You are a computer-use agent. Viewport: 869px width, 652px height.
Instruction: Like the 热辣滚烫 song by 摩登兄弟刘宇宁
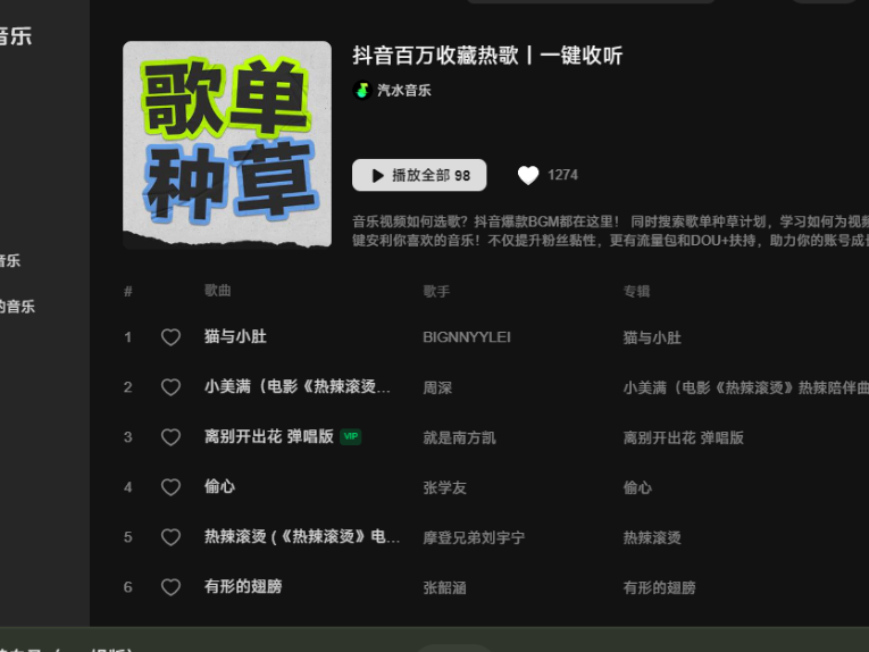[171, 538]
